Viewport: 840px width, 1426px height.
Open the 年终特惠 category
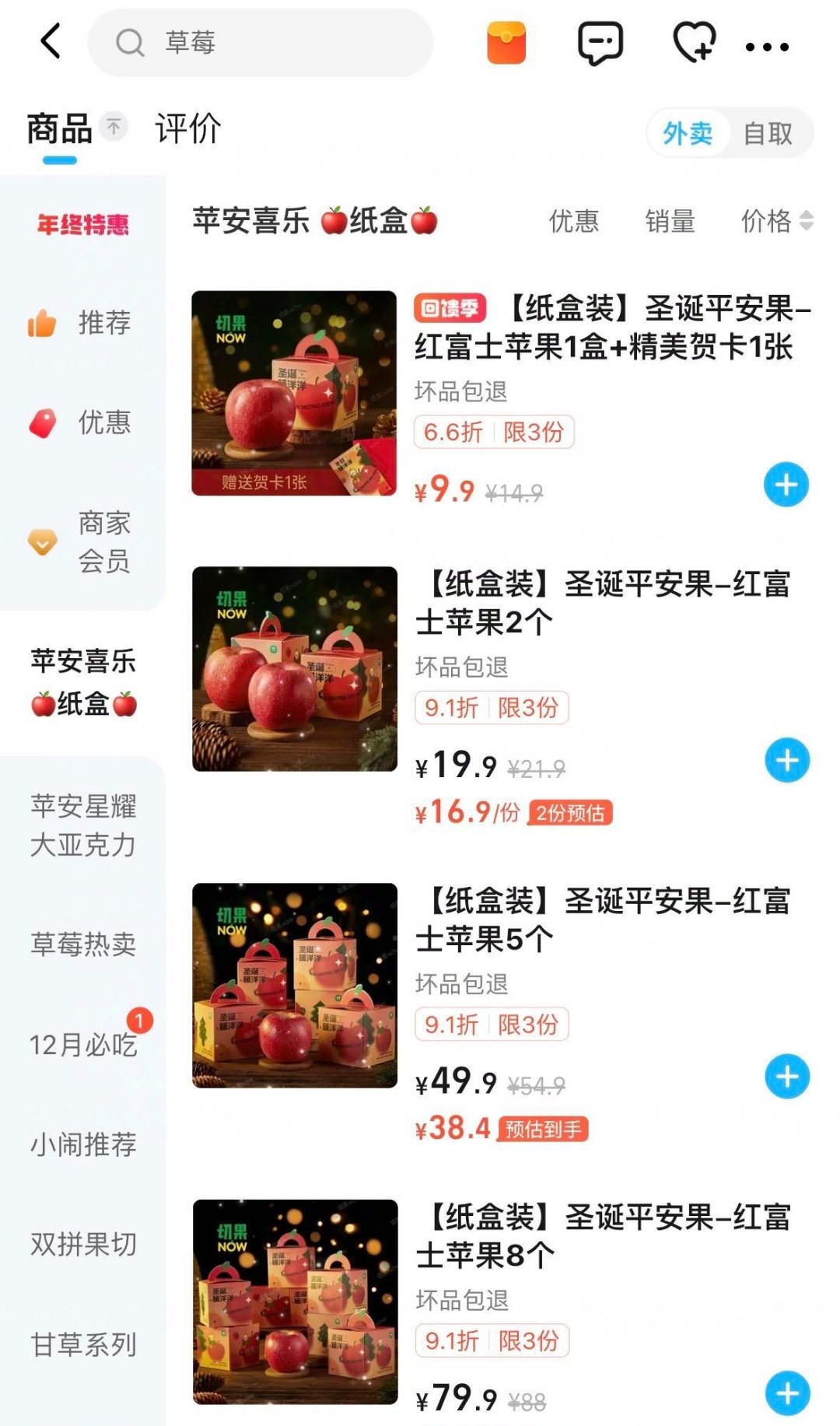pos(82,225)
